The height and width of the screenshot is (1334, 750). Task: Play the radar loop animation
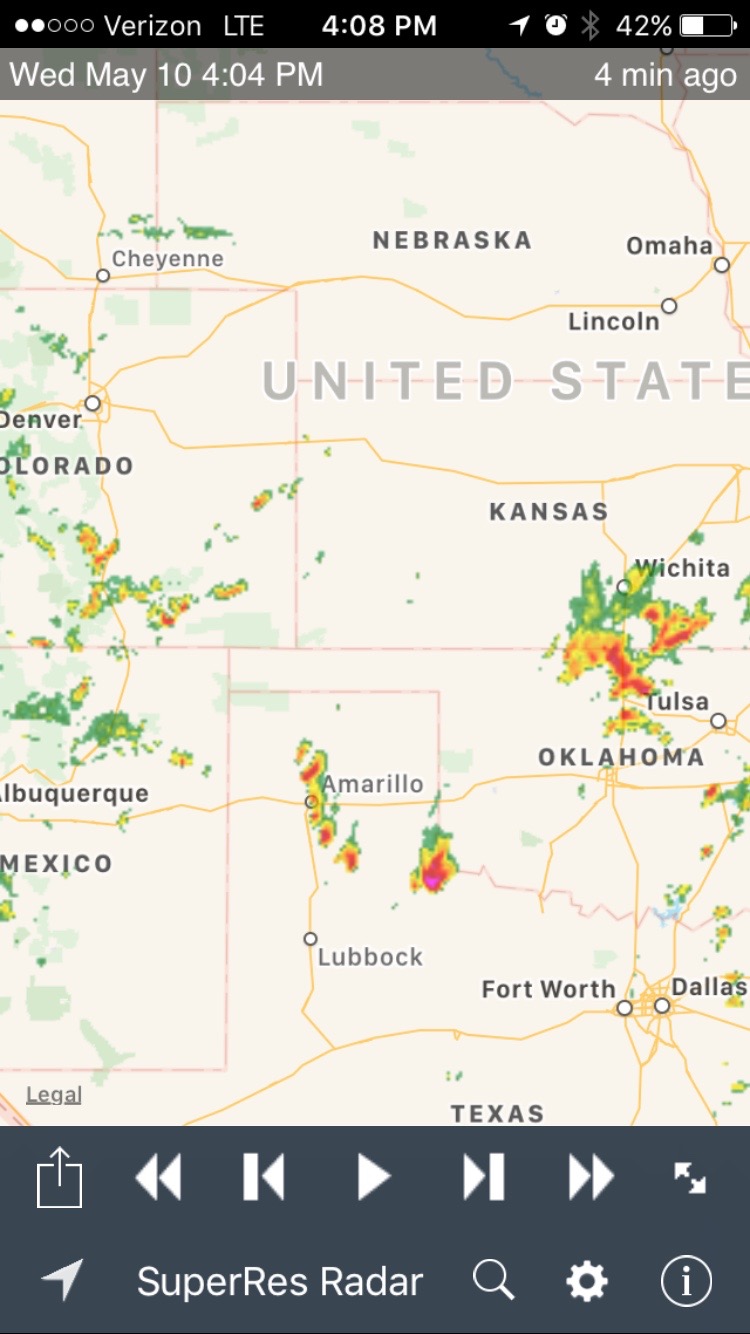(373, 1177)
